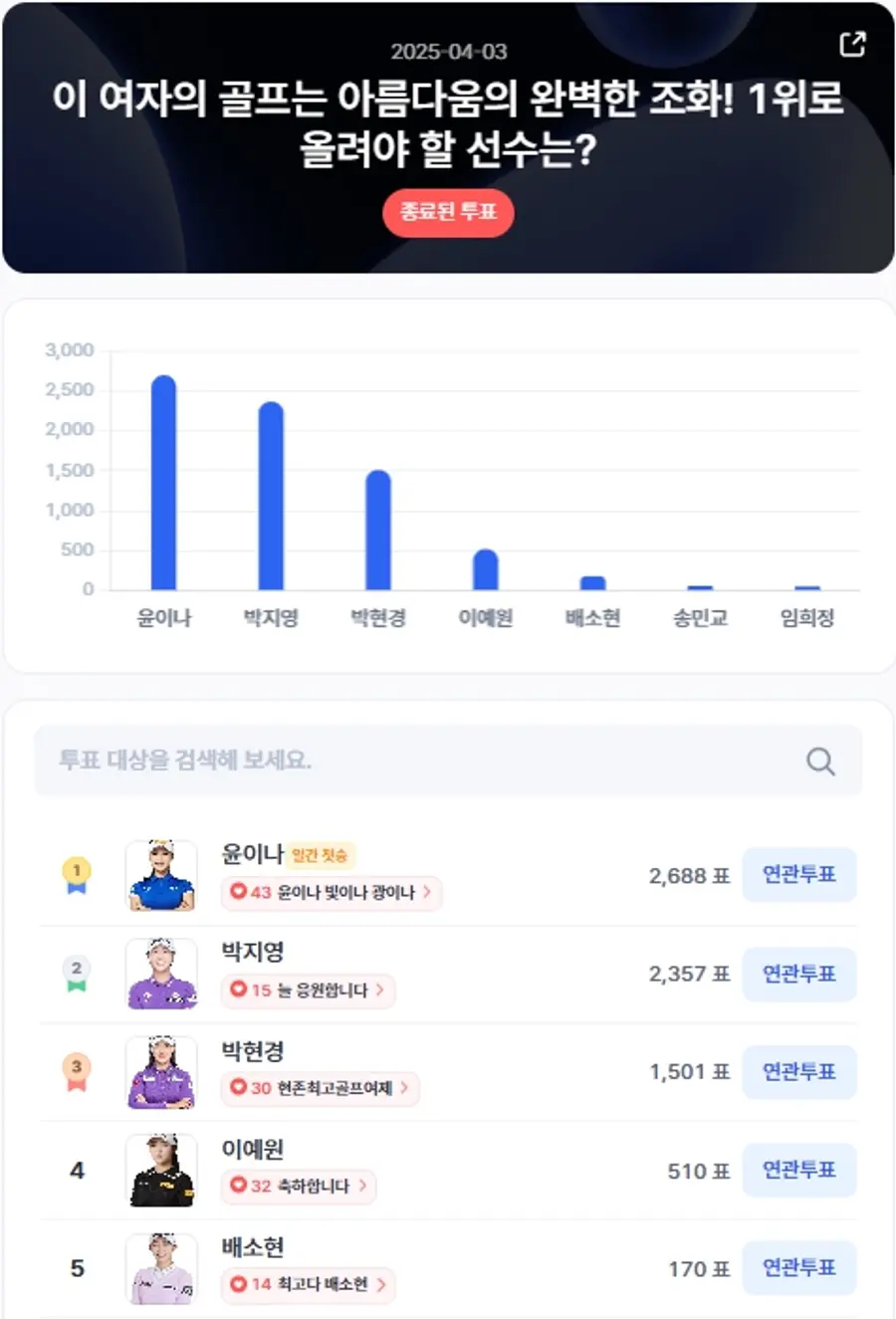Open 연관투표 next to 배소현
Image resolution: width=896 pixels, height=1319 pixels.
(800, 1268)
